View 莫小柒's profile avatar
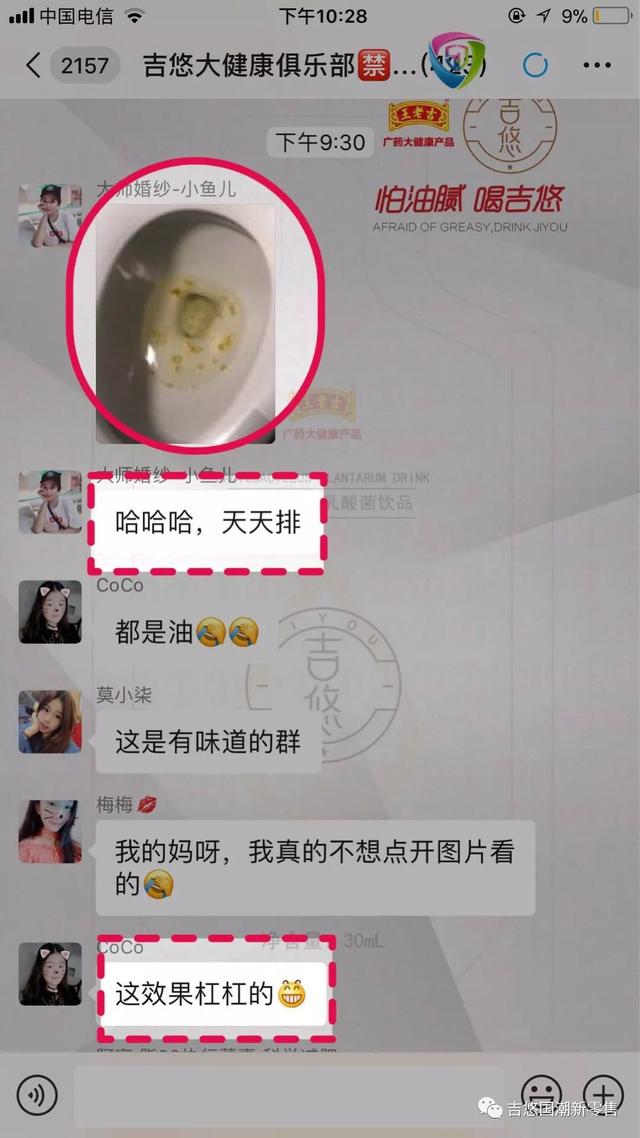Image resolution: width=640 pixels, height=1138 pixels. pyautogui.click(x=49, y=722)
